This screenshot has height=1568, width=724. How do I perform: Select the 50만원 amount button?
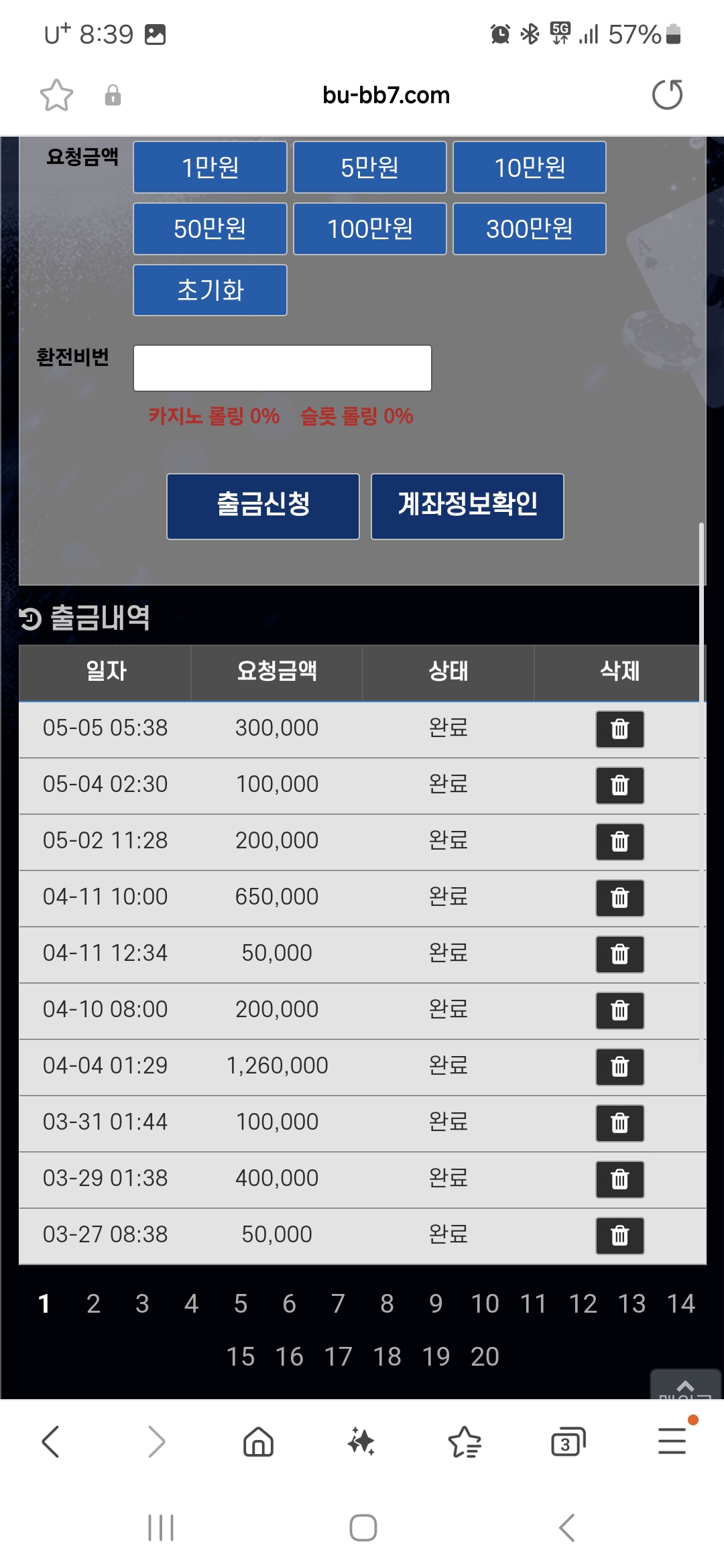(210, 228)
